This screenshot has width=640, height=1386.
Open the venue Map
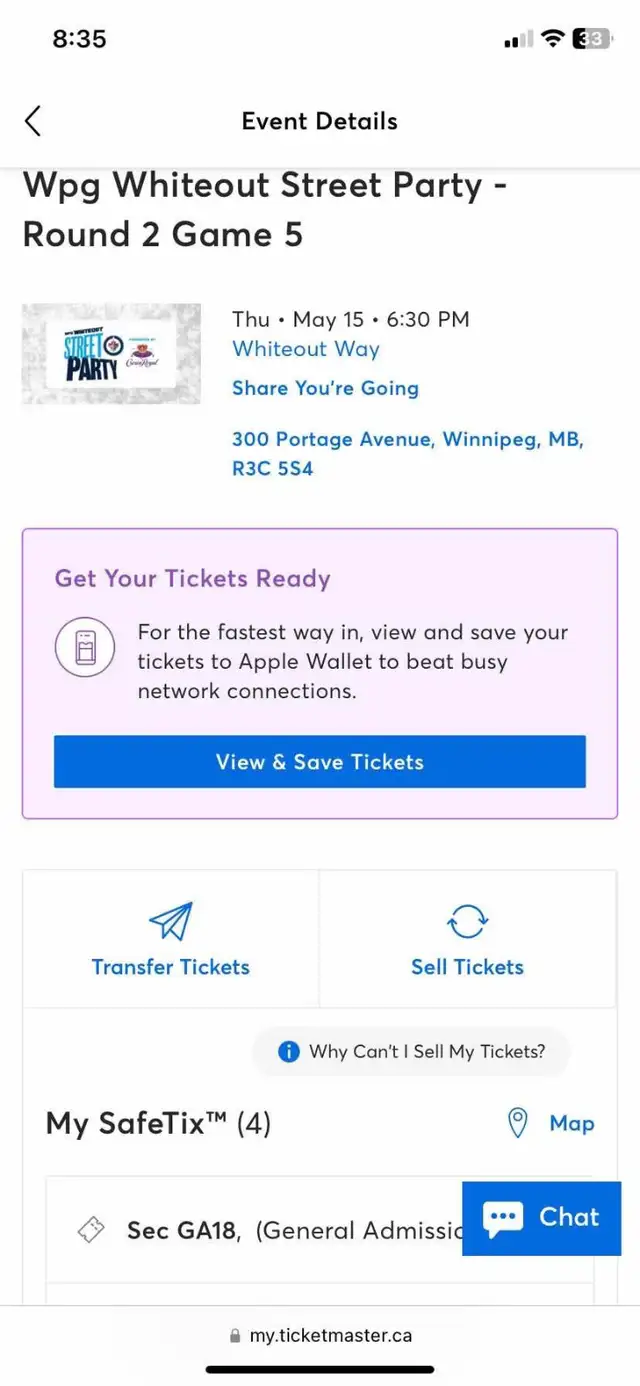pos(551,1123)
